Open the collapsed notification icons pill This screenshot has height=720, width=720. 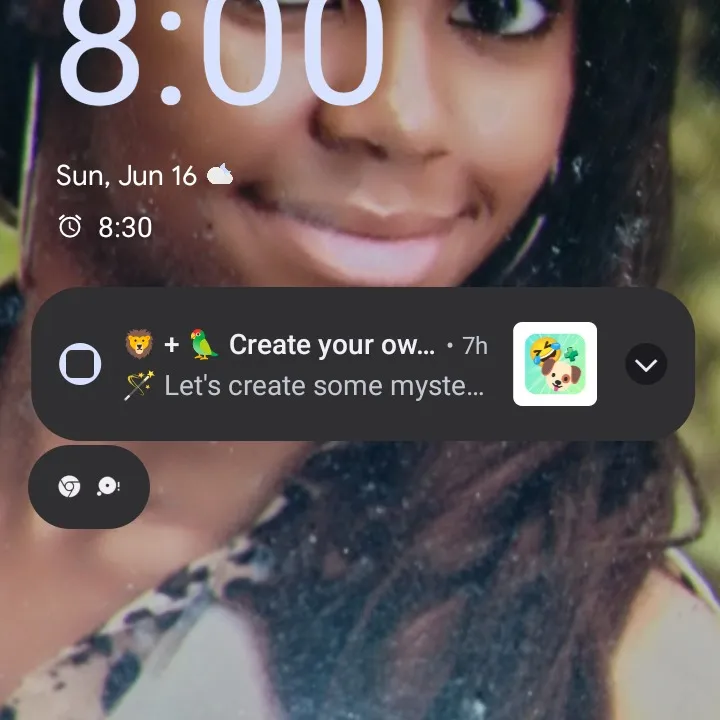(x=89, y=487)
